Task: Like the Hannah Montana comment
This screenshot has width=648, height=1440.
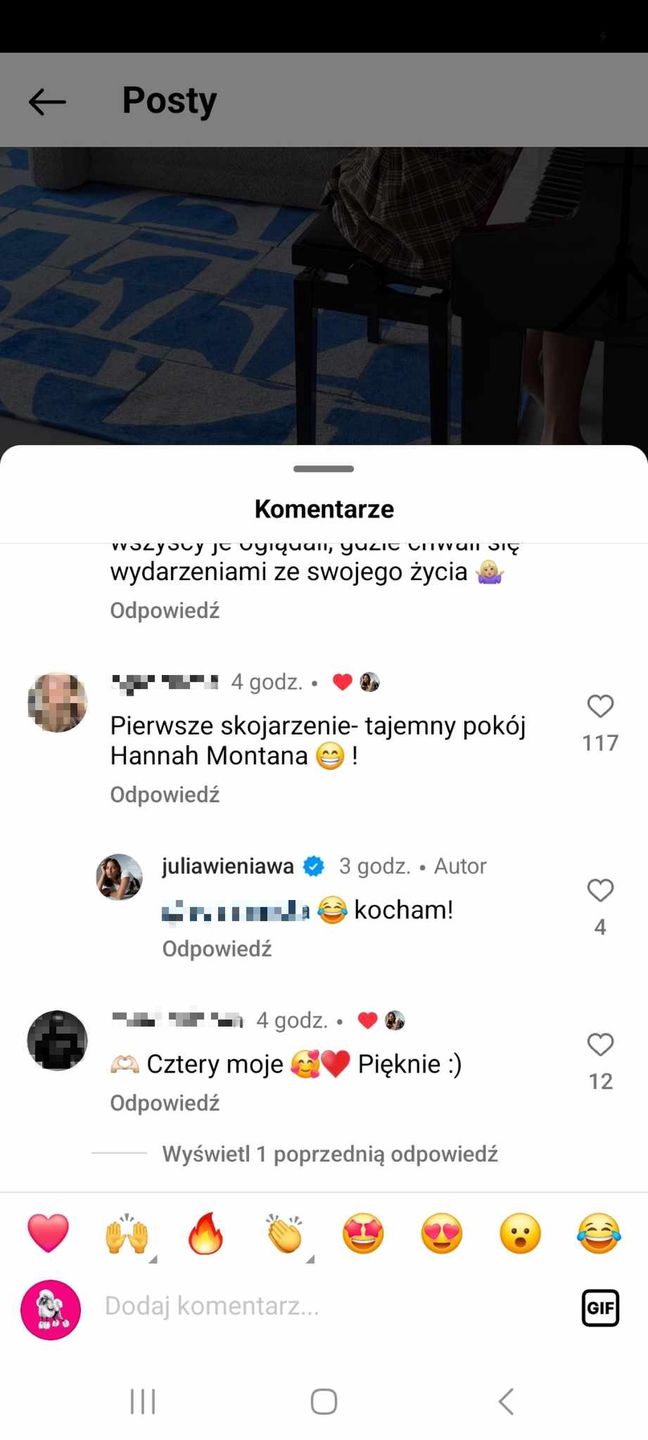Action: coord(600,707)
